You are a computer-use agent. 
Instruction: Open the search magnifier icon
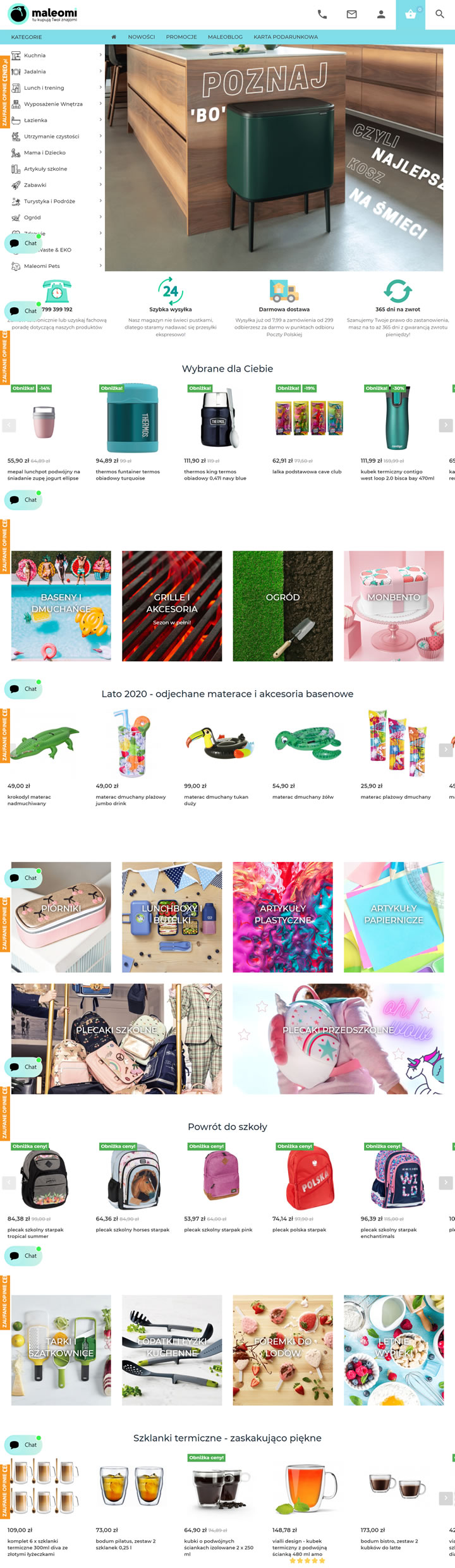439,14
